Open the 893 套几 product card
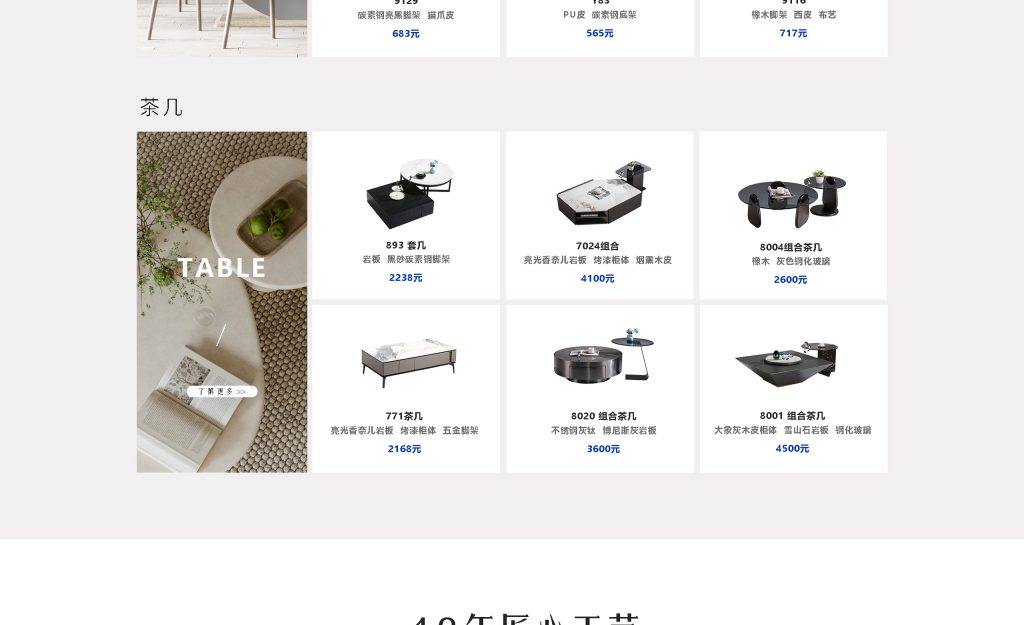This screenshot has height=625, width=1024. coord(406,215)
